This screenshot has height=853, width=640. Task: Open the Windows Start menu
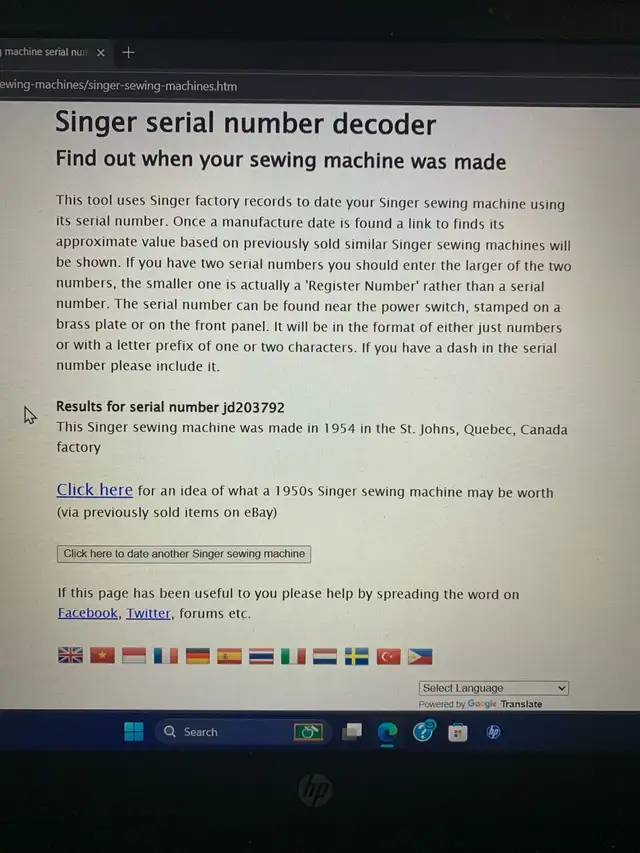134,732
